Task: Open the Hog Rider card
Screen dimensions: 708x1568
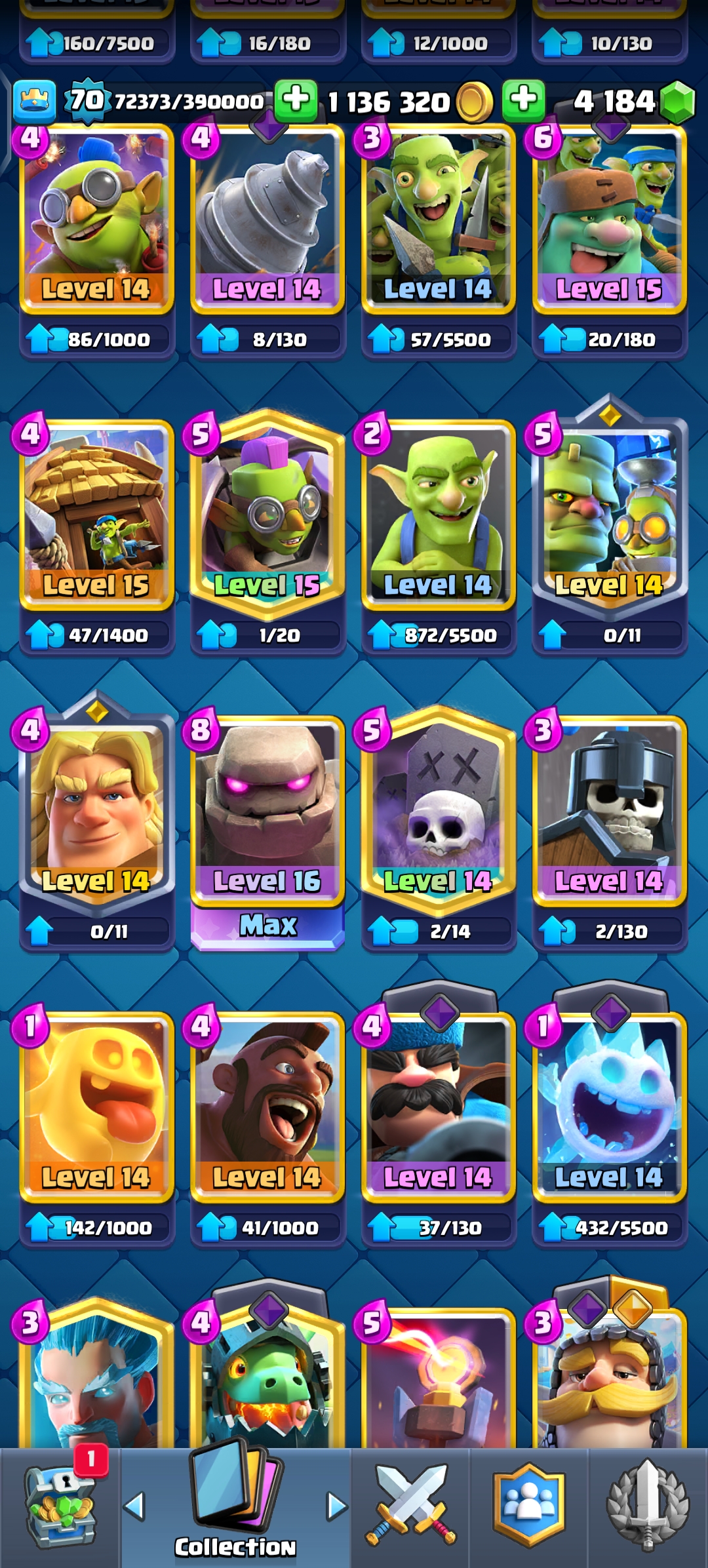Action: [267, 1108]
